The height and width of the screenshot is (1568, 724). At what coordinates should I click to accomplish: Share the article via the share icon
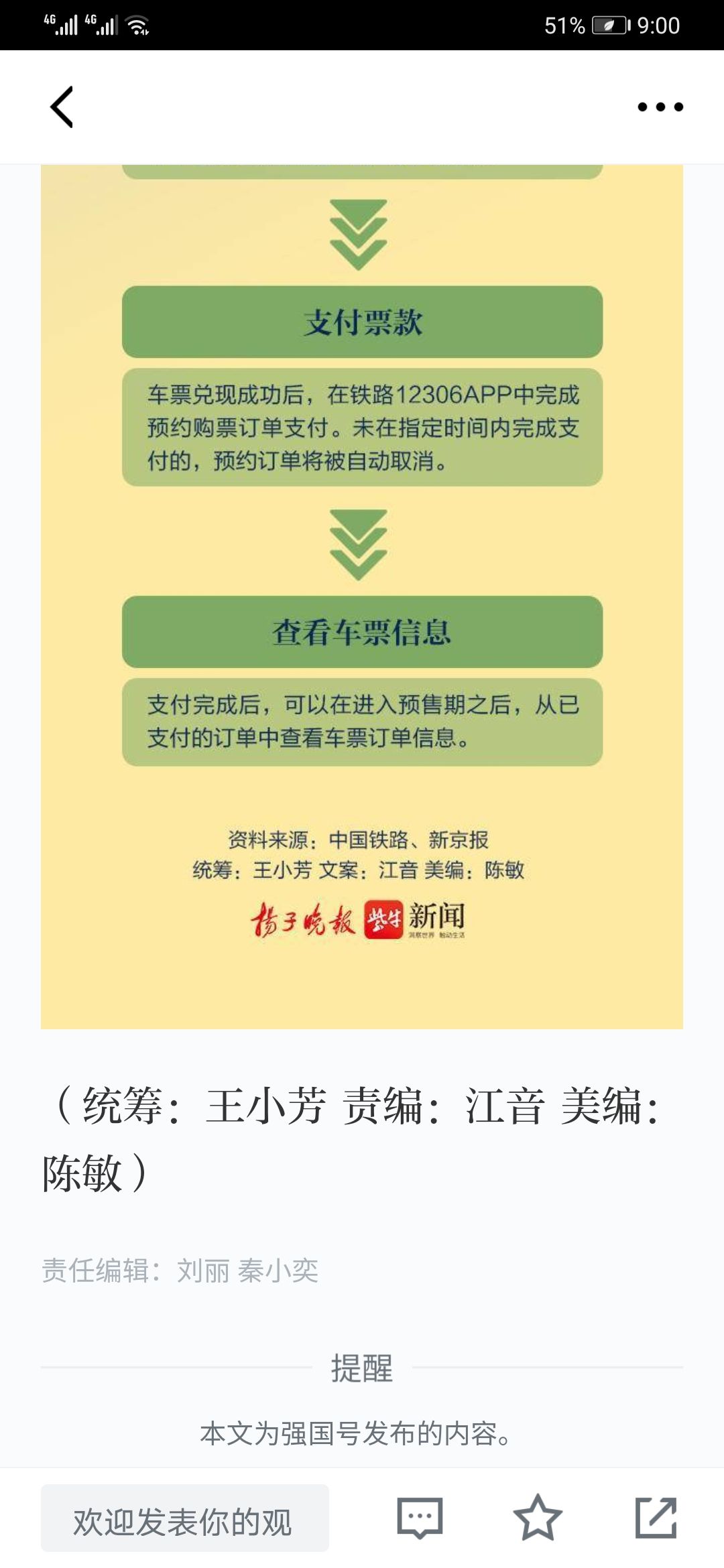pyautogui.click(x=656, y=1517)
